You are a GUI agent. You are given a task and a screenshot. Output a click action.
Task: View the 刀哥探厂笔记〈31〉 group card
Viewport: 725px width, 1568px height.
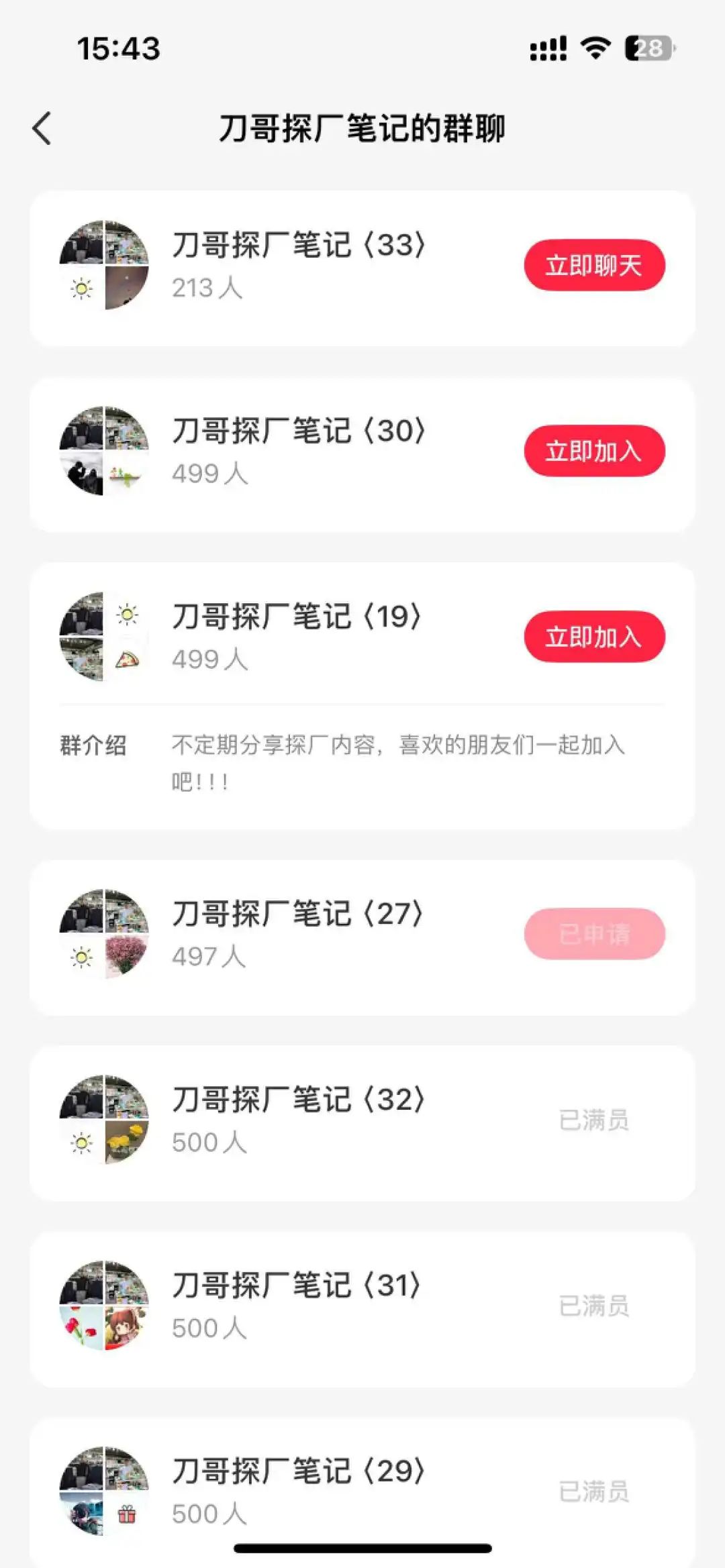[x=299, y=1308]
